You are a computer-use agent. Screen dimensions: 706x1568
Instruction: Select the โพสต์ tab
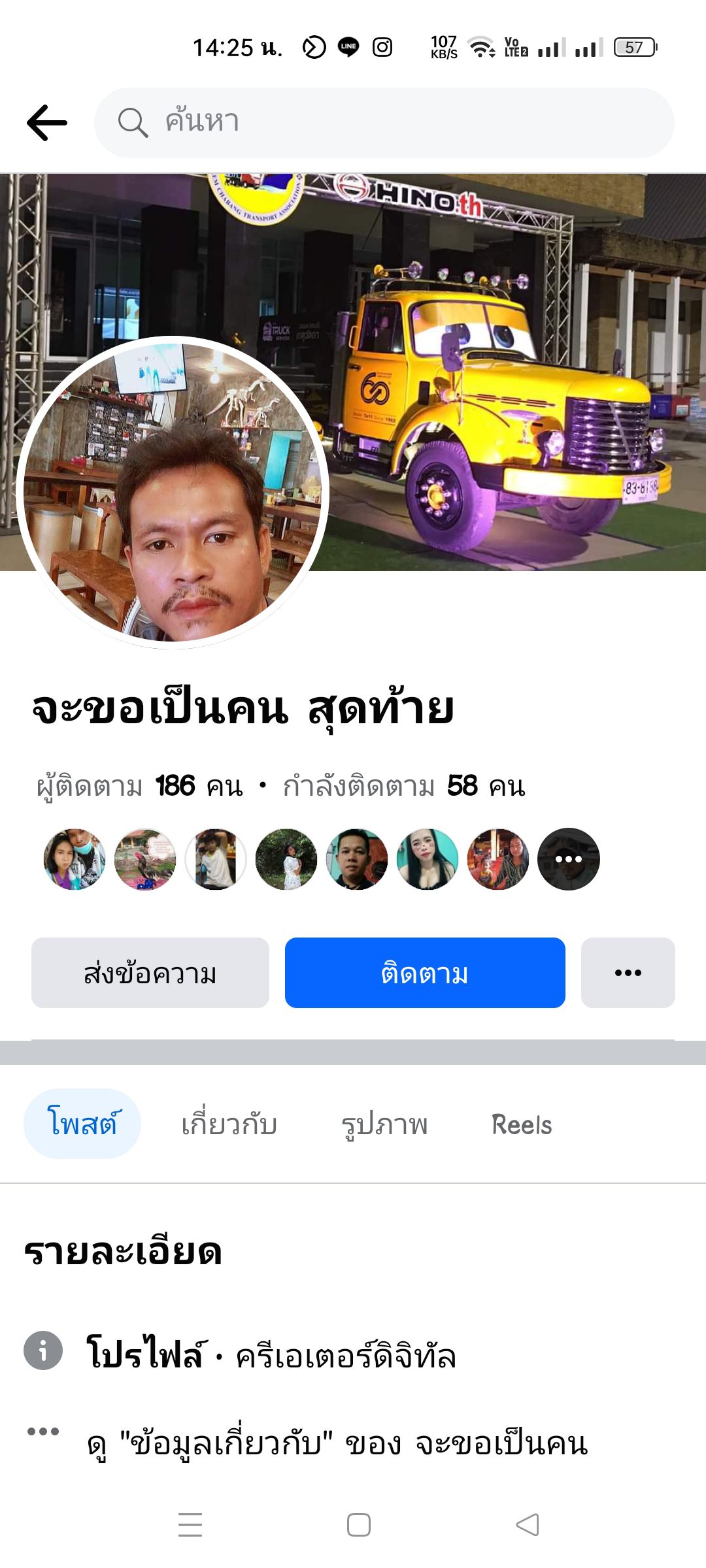click(x=82, y=1124)
